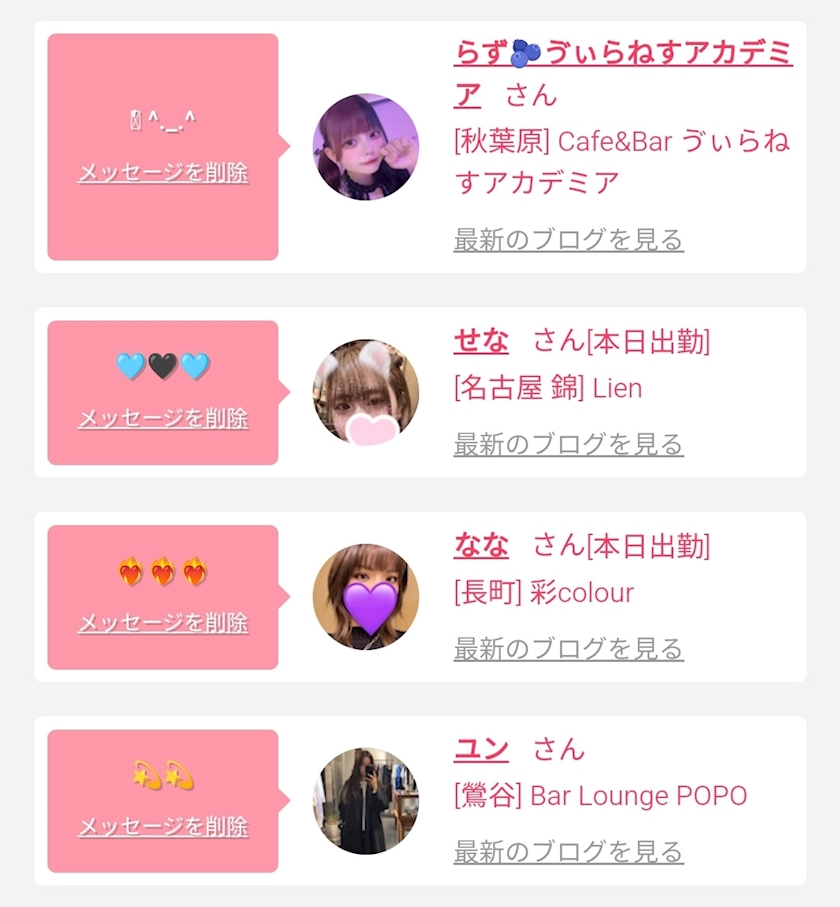View なな's latest blog

click(x=569, y=648)
